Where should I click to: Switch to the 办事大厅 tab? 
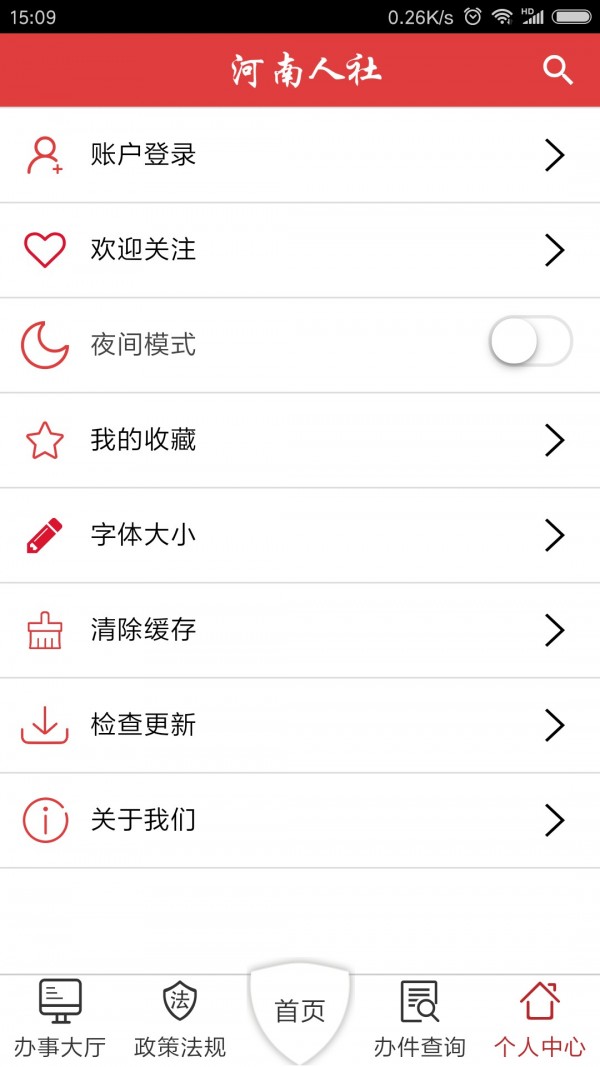tap(60, 1018)
